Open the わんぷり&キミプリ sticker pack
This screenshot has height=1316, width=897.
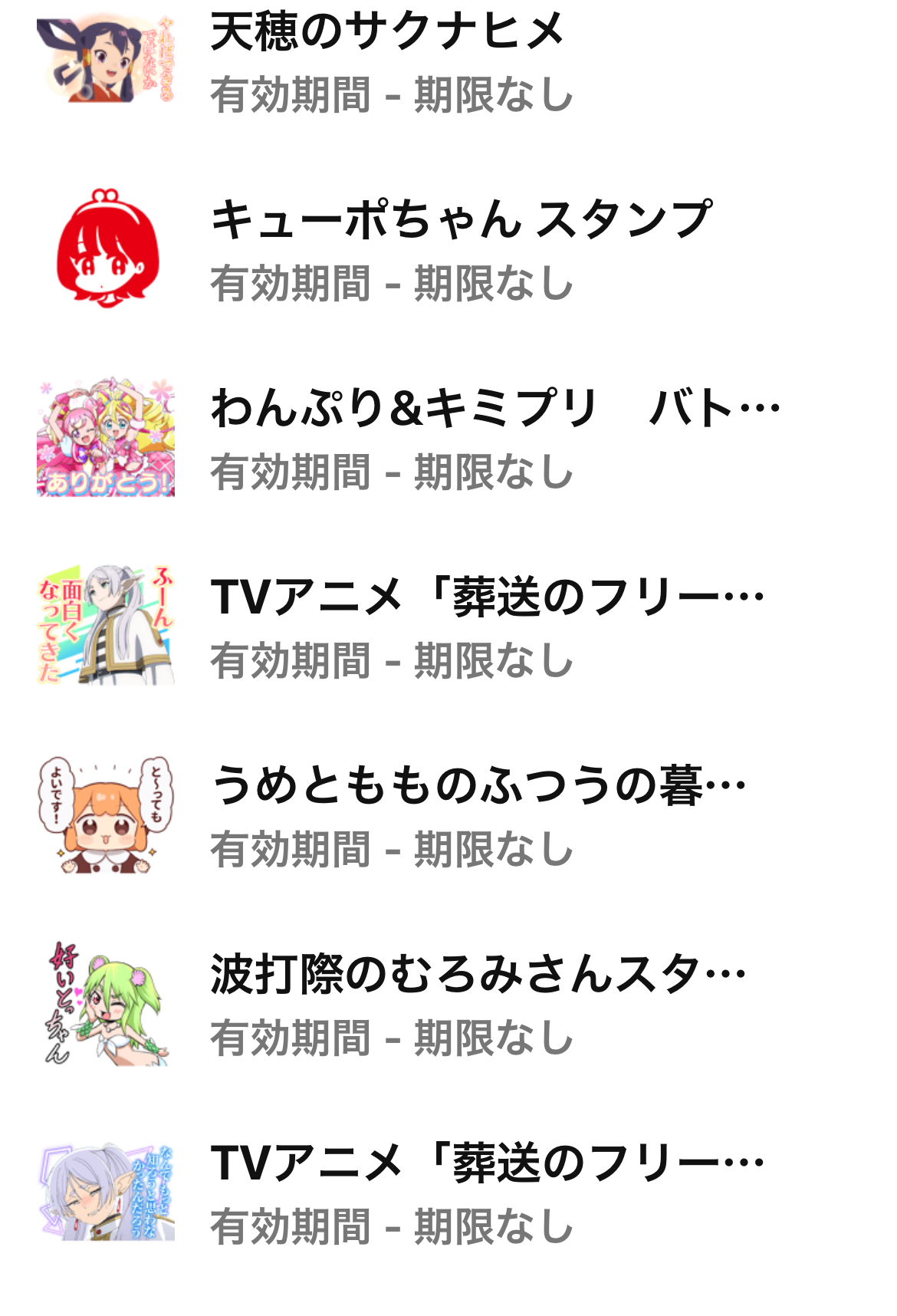pos(495,438)
